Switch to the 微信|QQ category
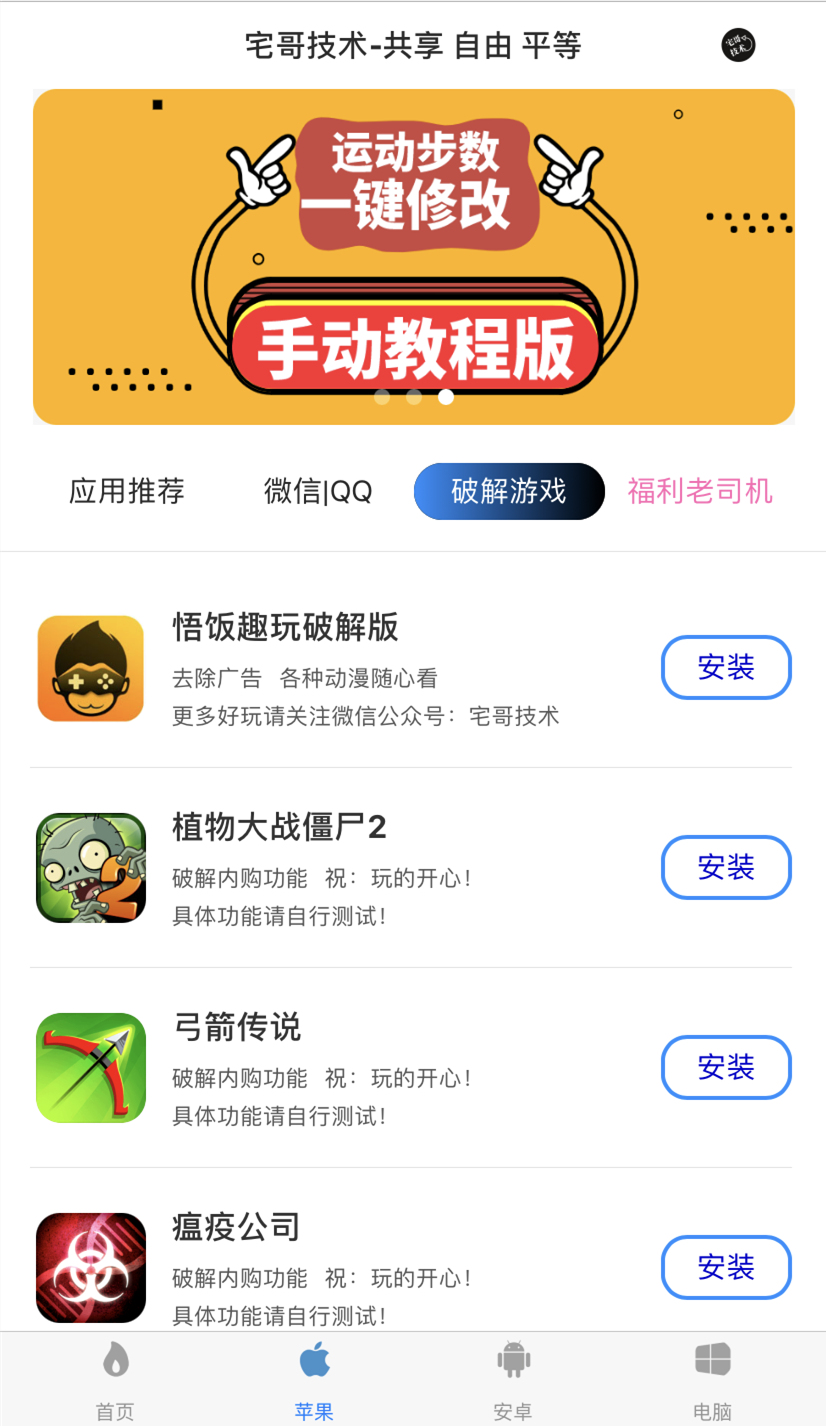 (318, 491)
